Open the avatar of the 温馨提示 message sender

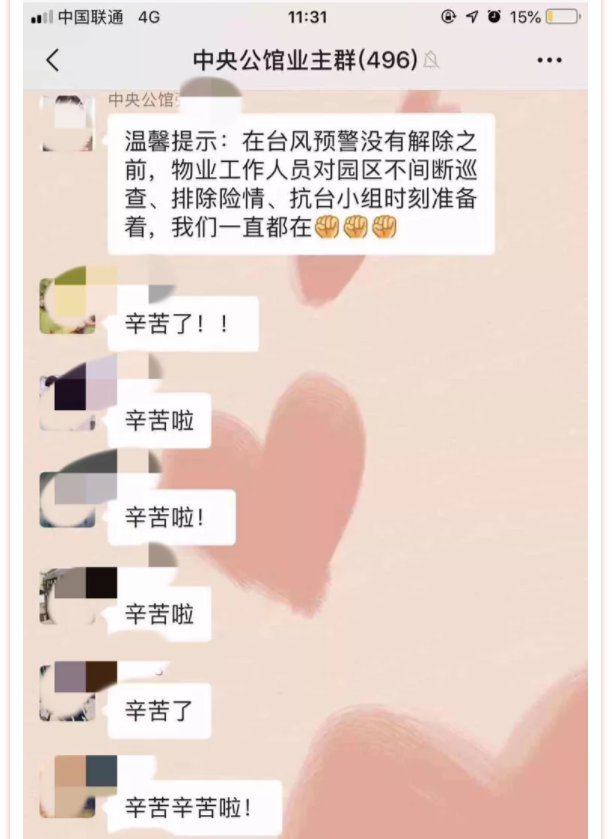tap(68, 122)
